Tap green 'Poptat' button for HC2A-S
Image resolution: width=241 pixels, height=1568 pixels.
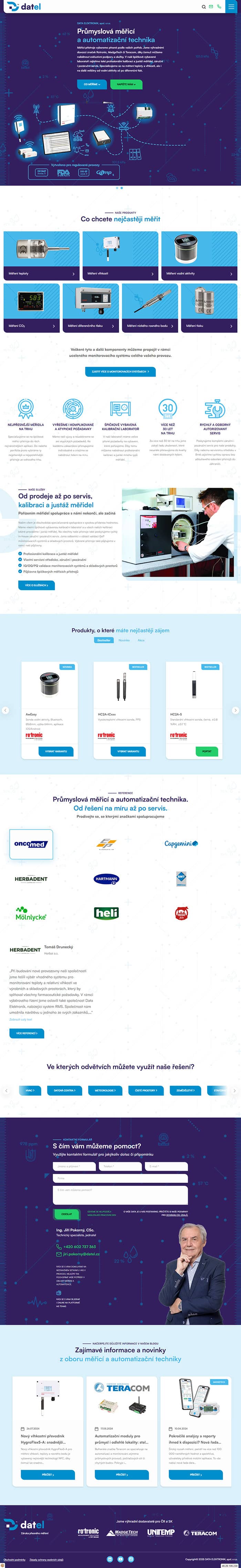pos(207,751)
